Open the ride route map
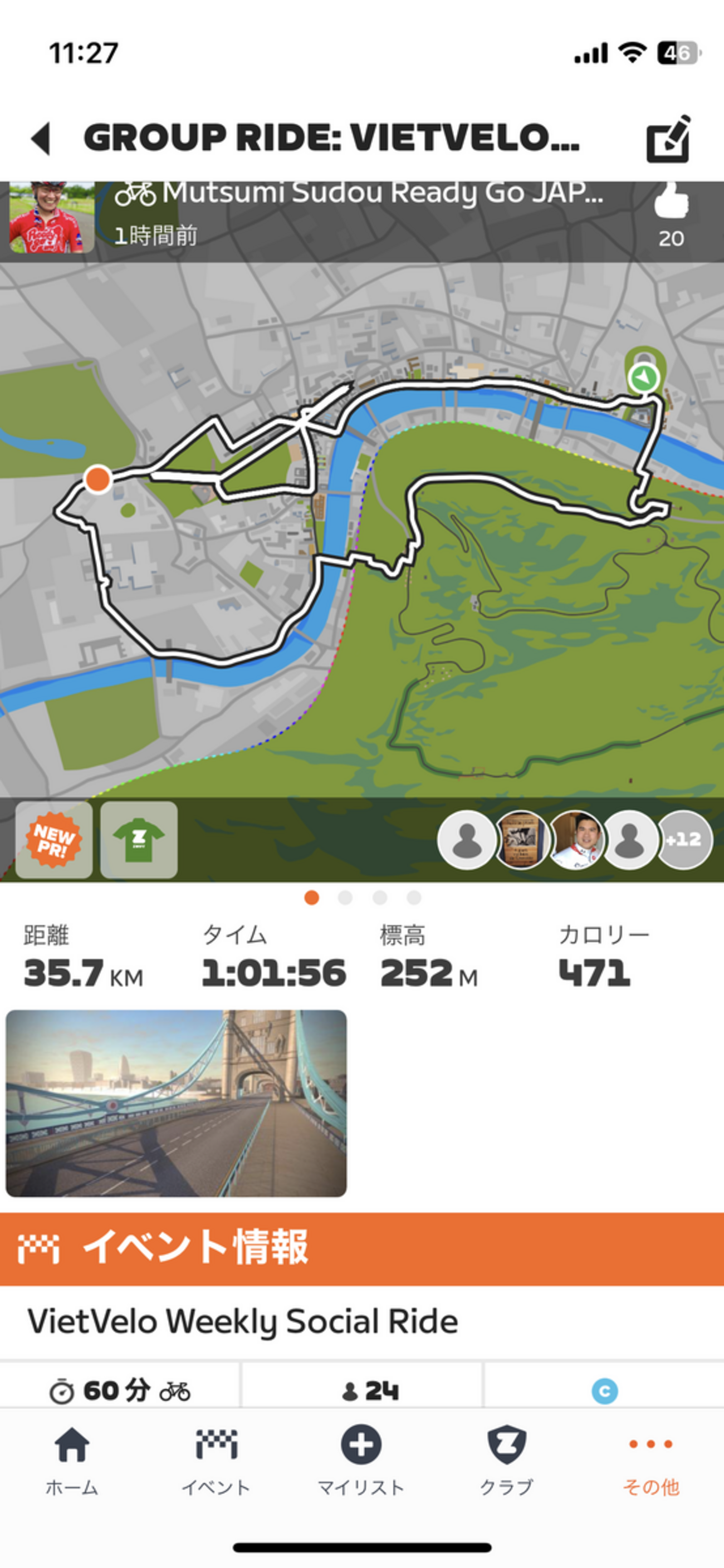724x1568 pixels. pyautogui.click(x=361, y=530)
